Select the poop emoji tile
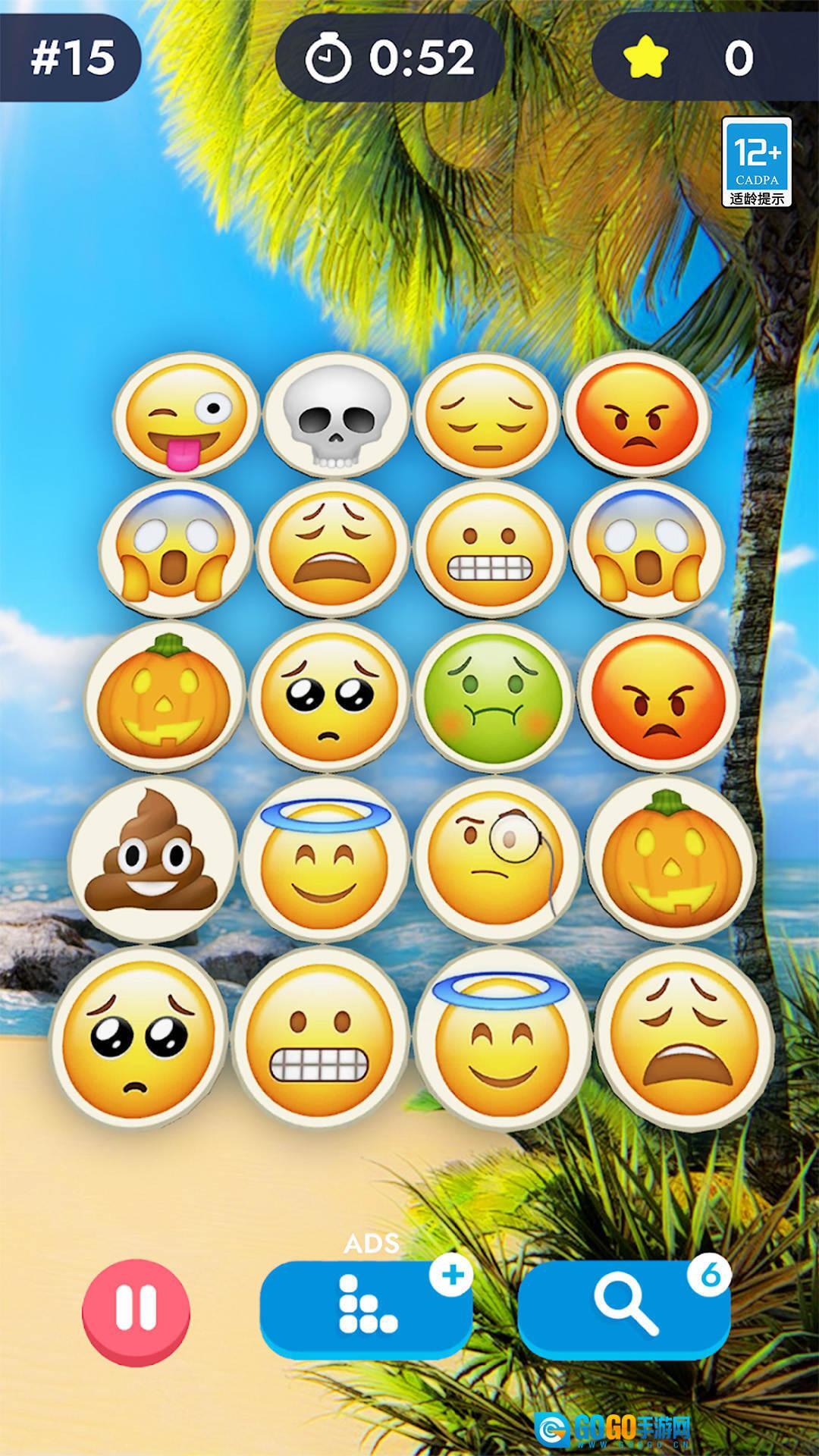 pos(151,859)
